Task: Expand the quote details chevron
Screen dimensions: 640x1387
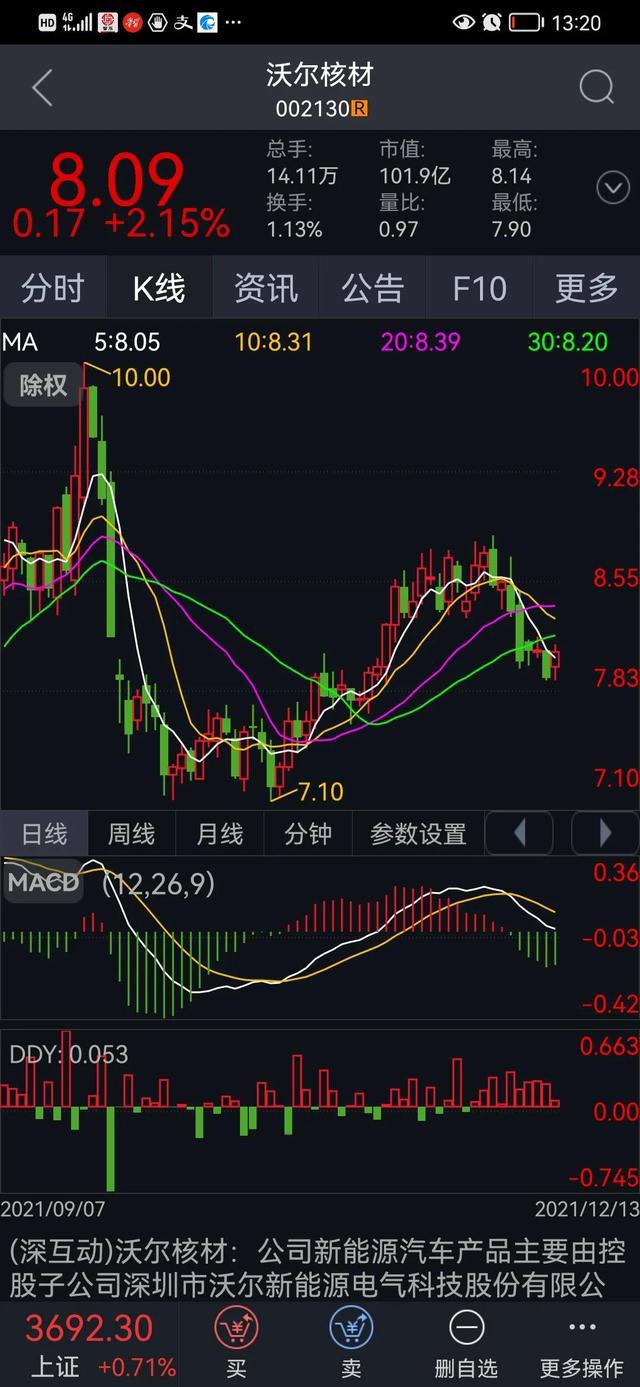Action: tap(613, 187)
